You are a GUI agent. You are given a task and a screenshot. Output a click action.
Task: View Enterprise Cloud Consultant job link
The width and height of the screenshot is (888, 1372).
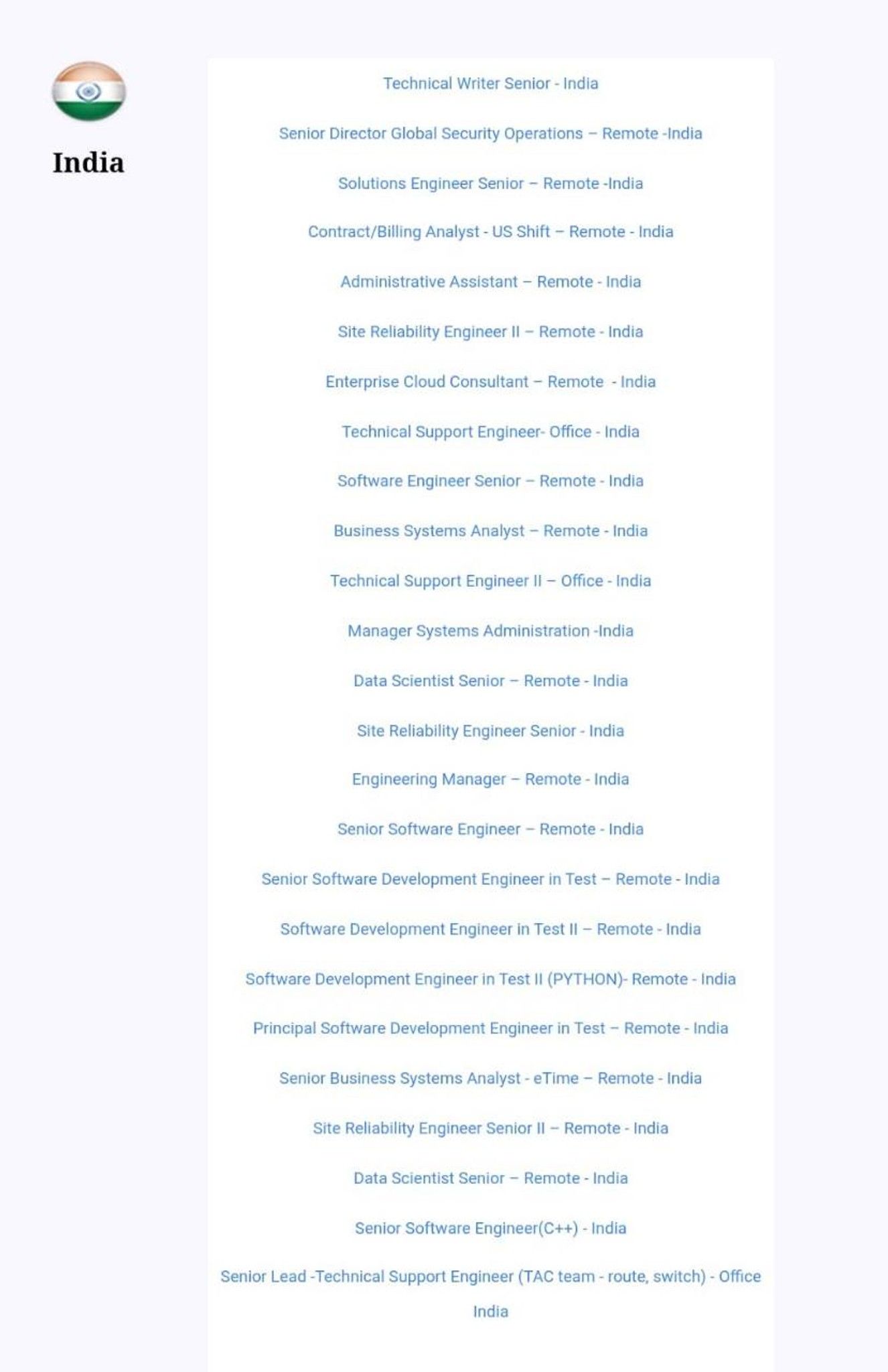coord(490,382)
